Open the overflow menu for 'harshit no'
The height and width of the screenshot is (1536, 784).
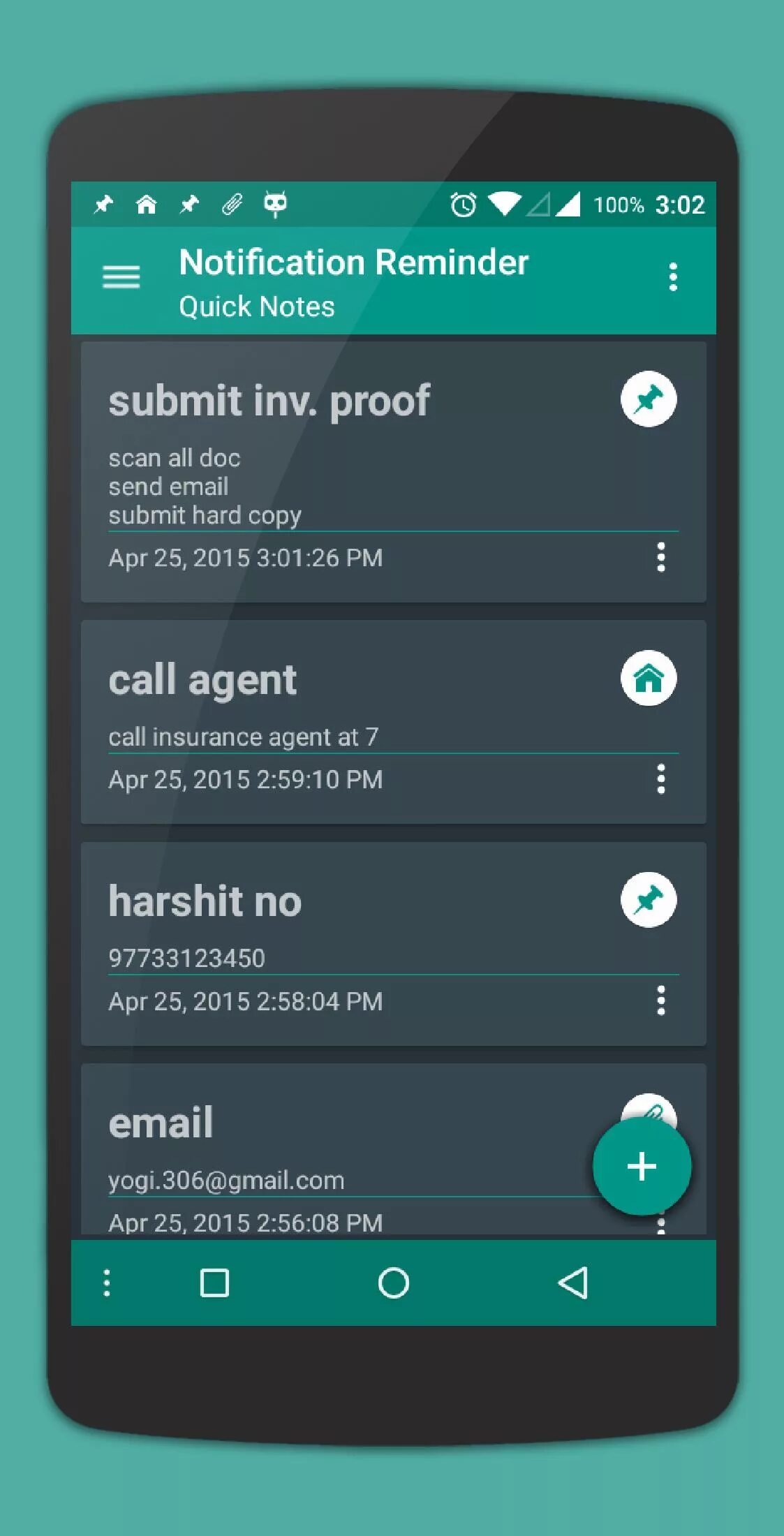click(x=662, y=1001)
